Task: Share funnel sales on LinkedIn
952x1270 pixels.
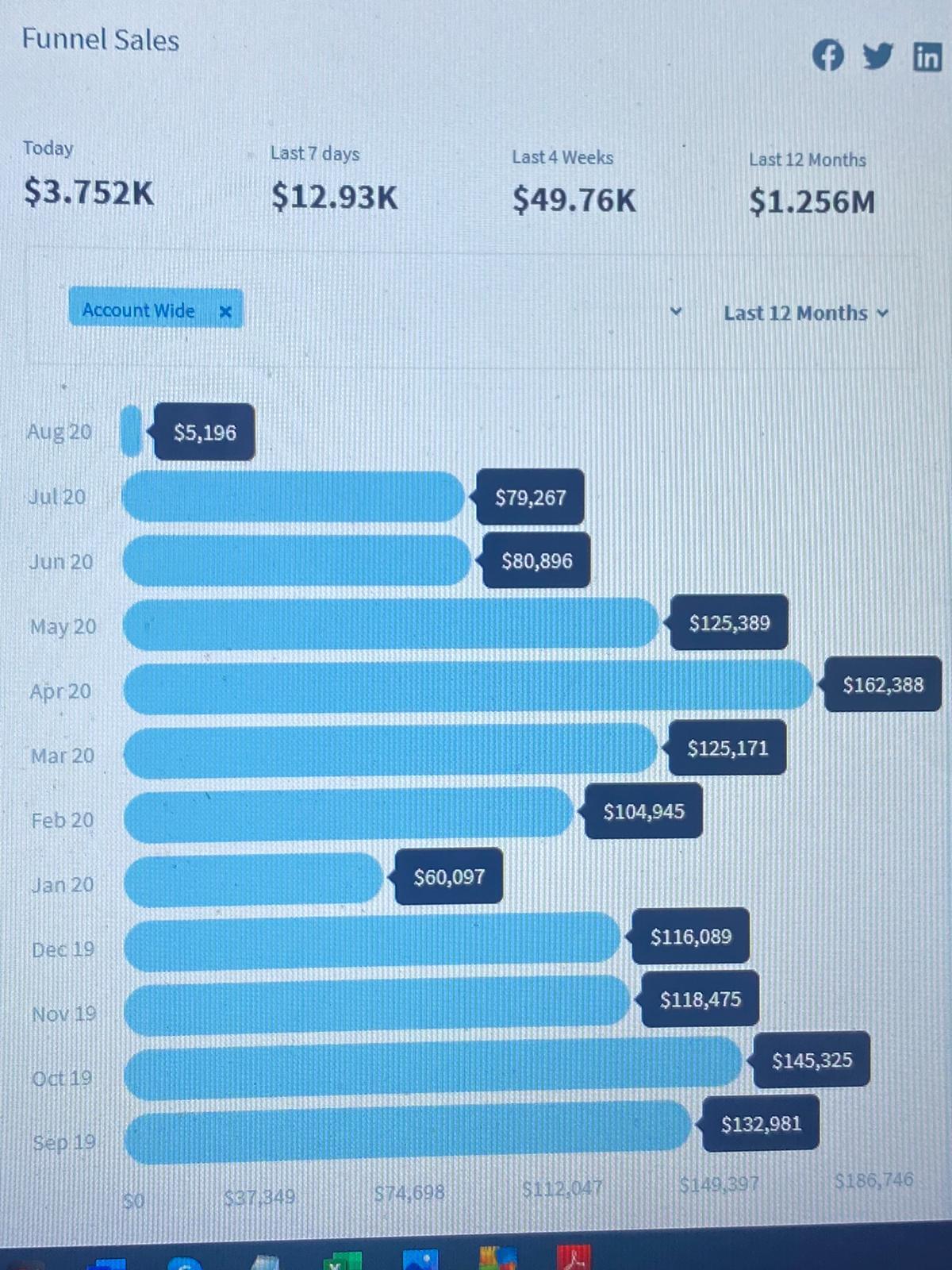Action: click(927, 57)
